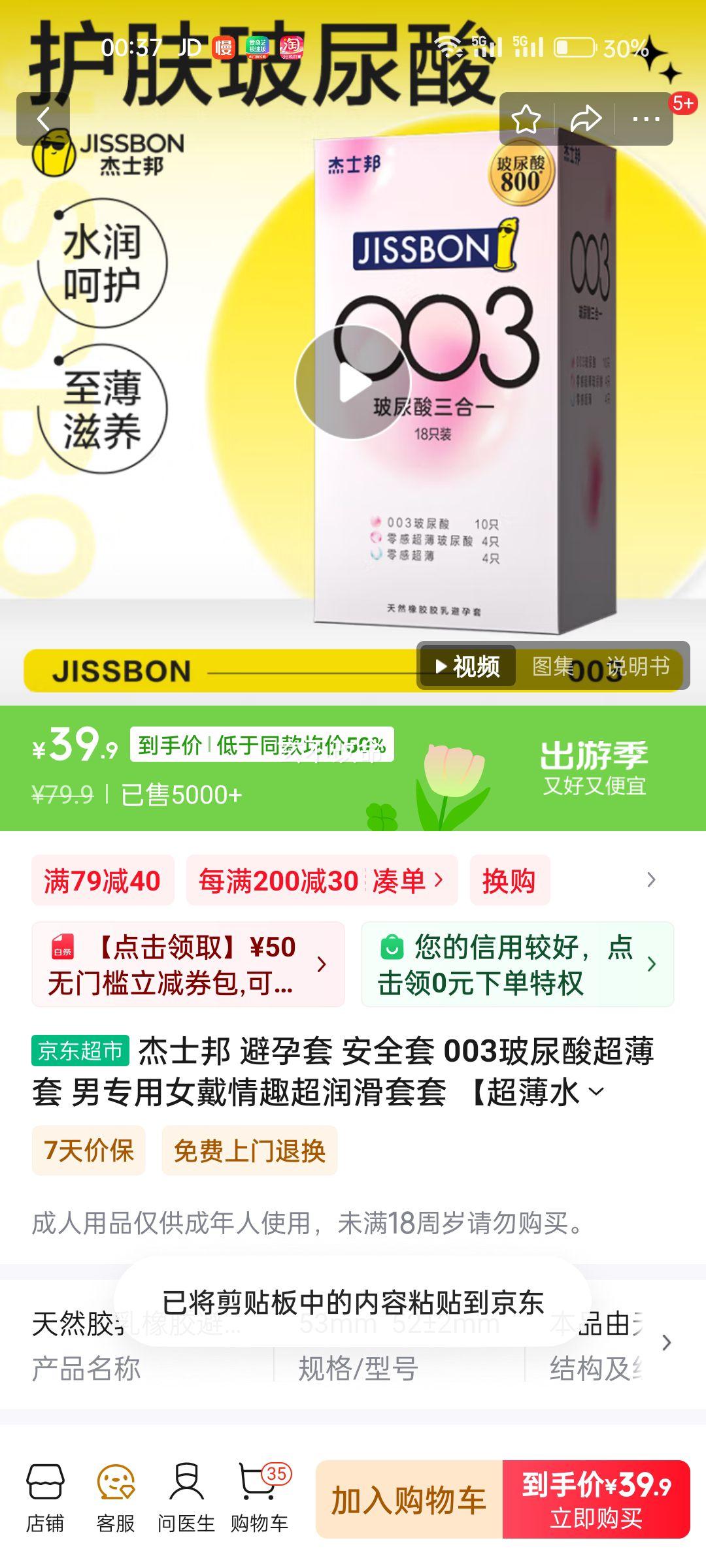The height and width of the screenshot is (1568, 706).
Task: Play the product video
Action: click(353, 383)
